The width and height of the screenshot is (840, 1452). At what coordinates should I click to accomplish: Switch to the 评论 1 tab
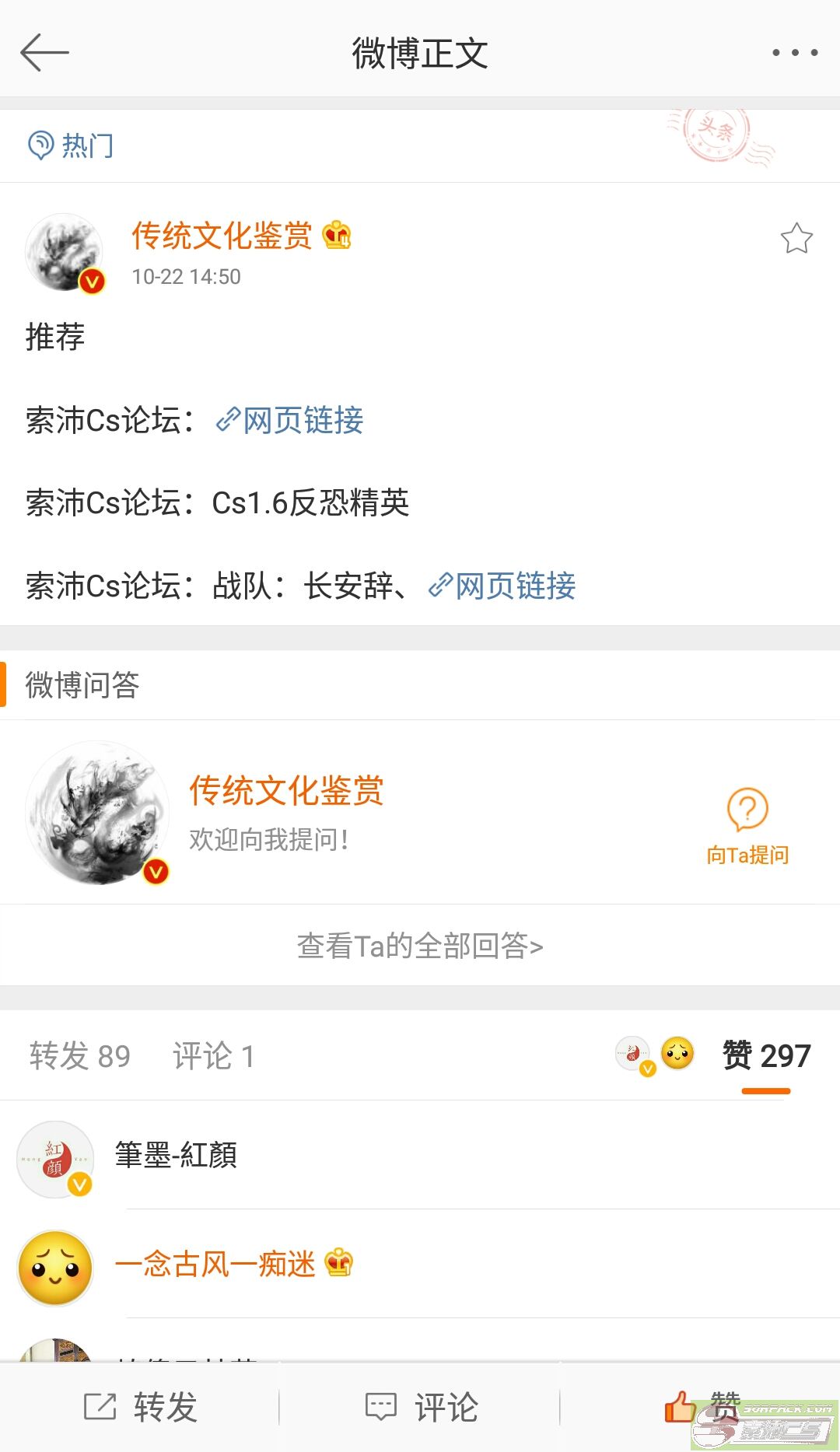(214, 1056)
